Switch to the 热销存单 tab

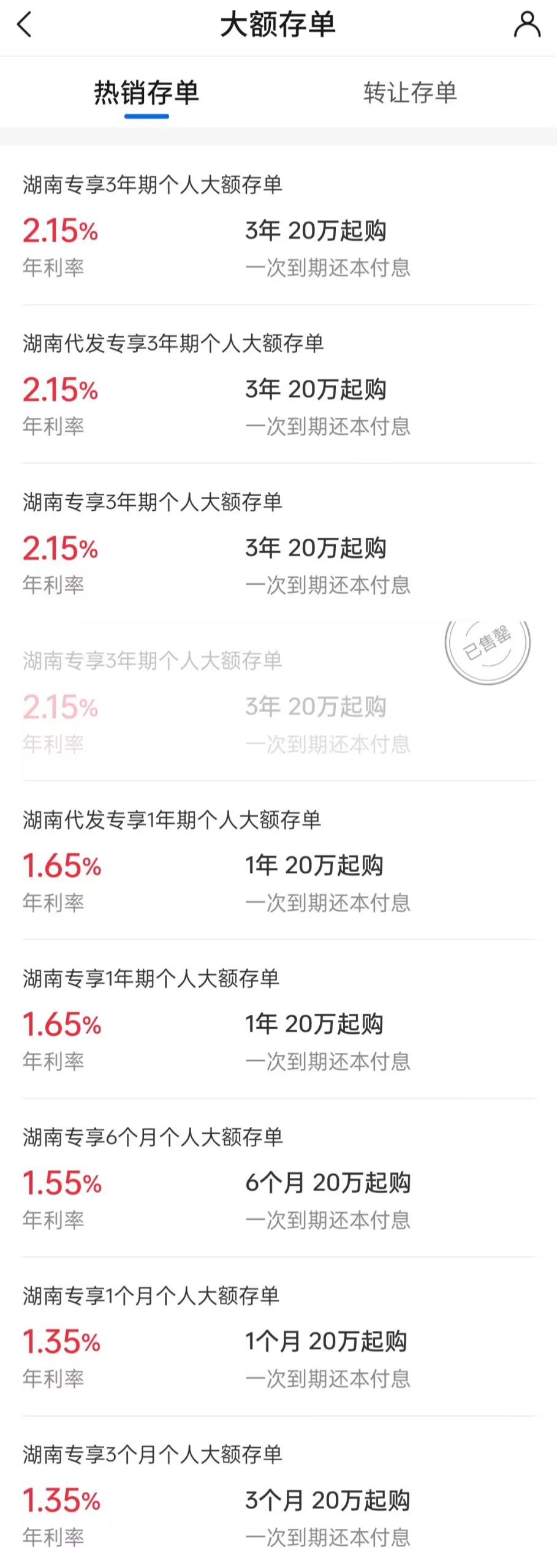[x=146, y=93]
